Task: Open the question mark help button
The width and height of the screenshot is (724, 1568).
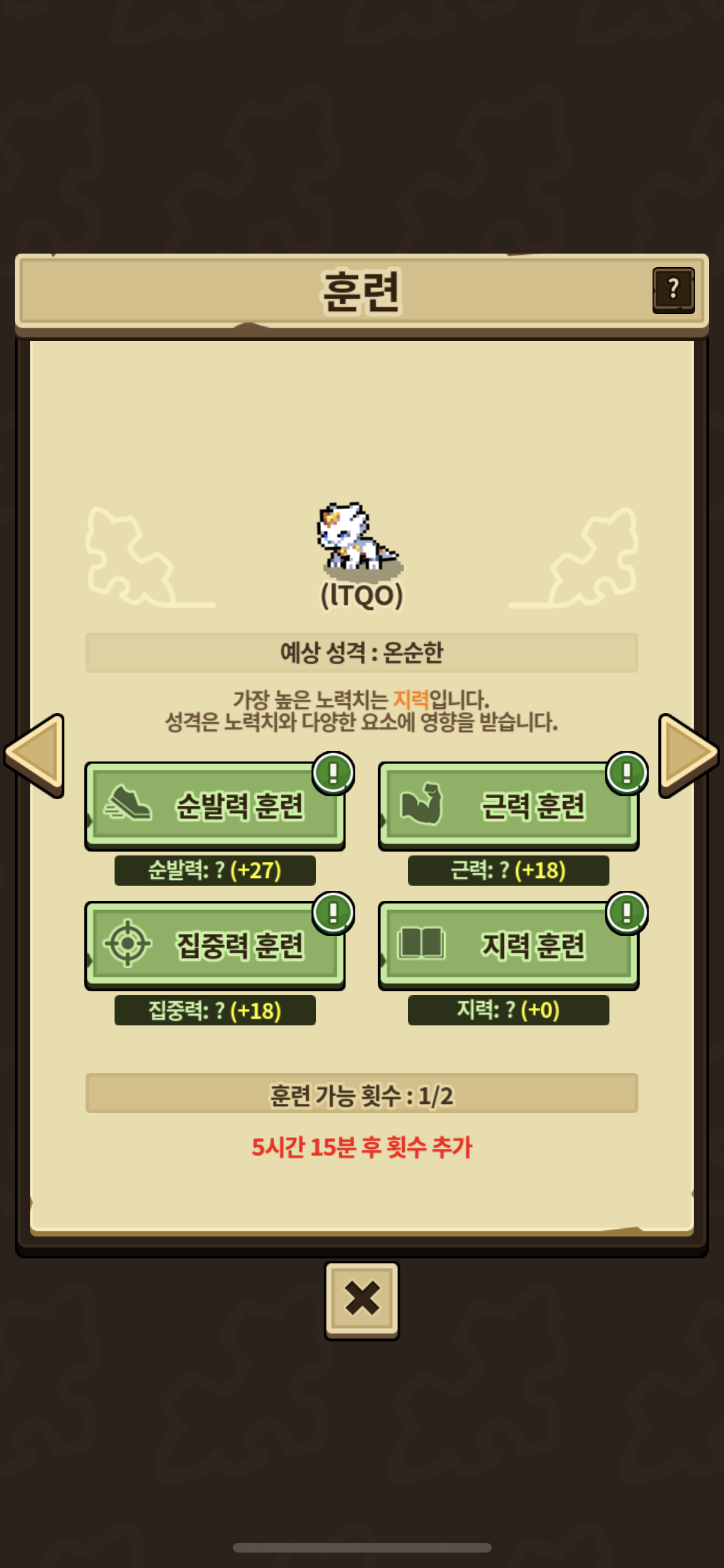Action: (x=673, y=290)
